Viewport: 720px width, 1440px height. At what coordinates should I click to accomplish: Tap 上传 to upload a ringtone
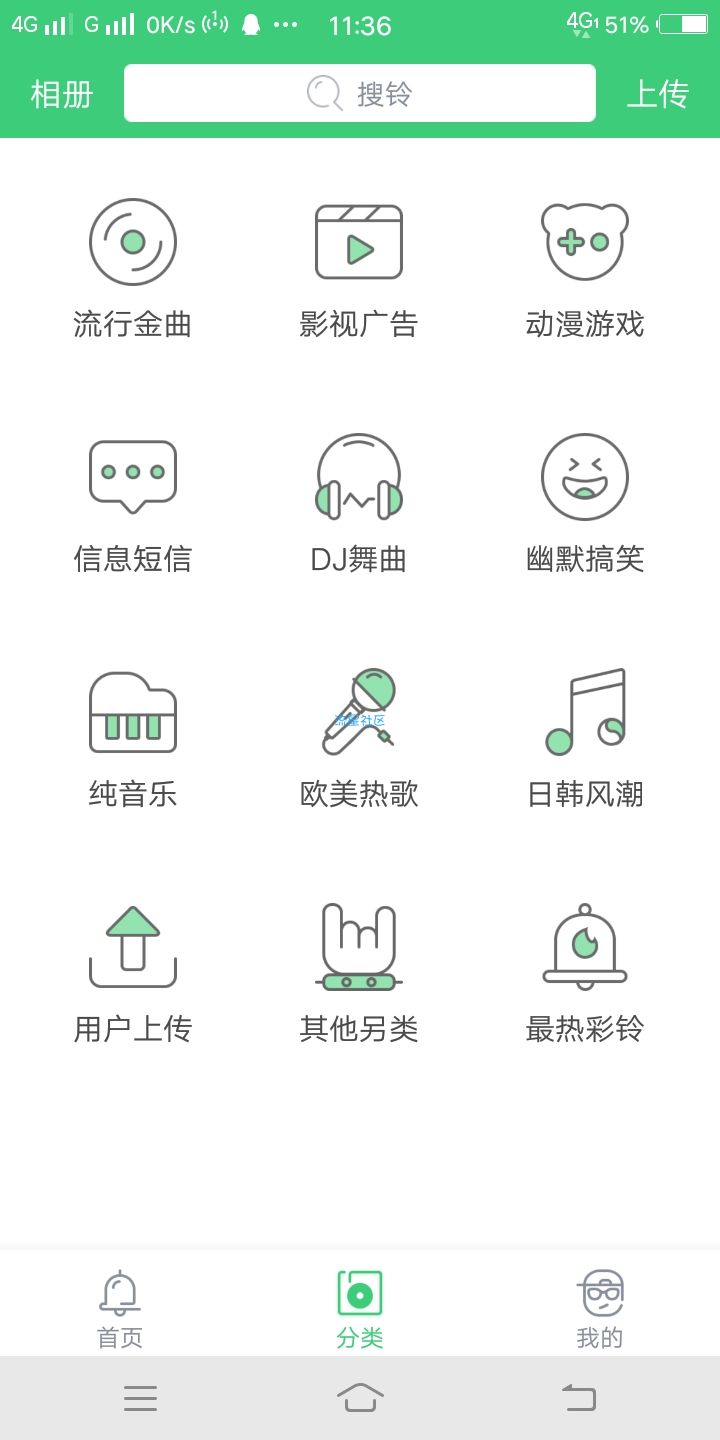point(657,94)
